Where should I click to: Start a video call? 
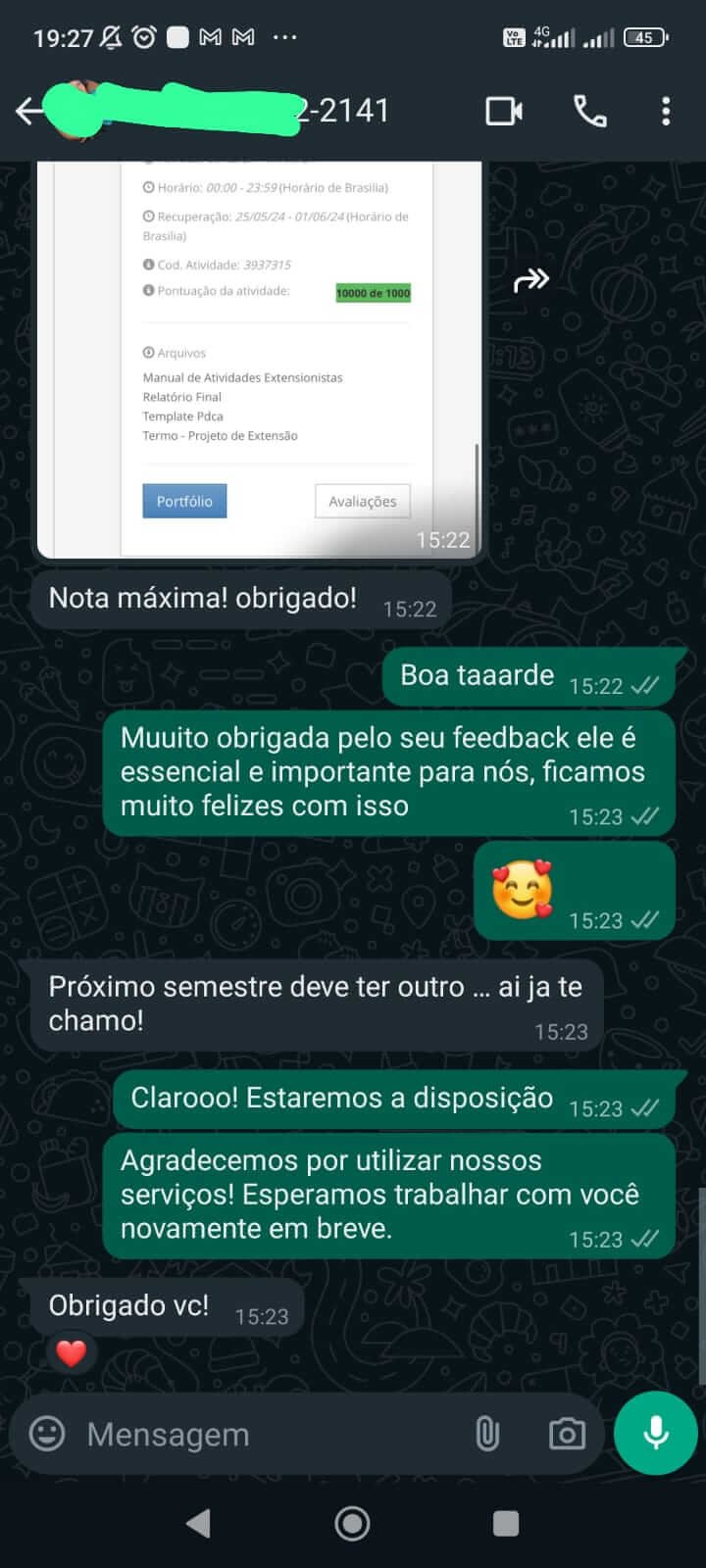504,112
